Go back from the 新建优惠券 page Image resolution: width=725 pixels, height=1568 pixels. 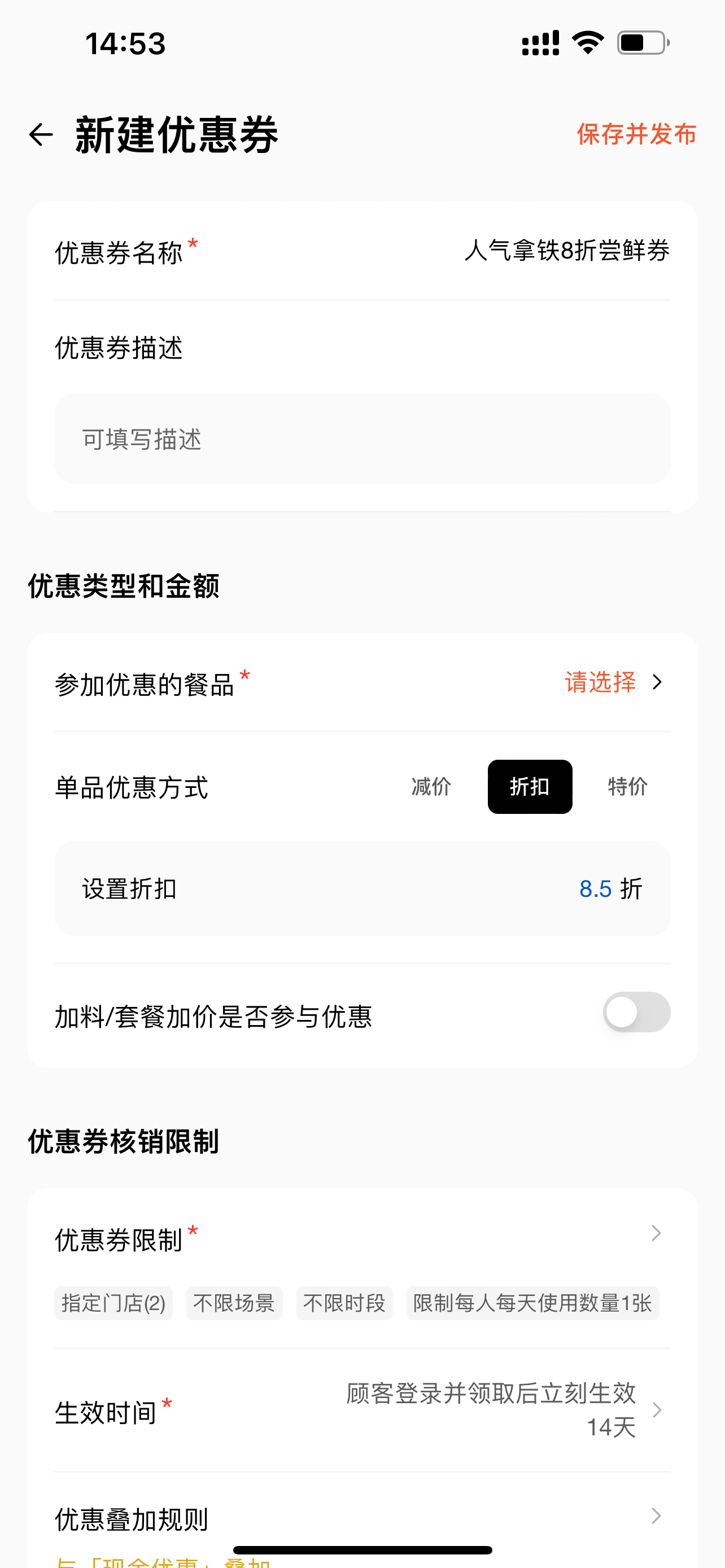coord(41,134)
